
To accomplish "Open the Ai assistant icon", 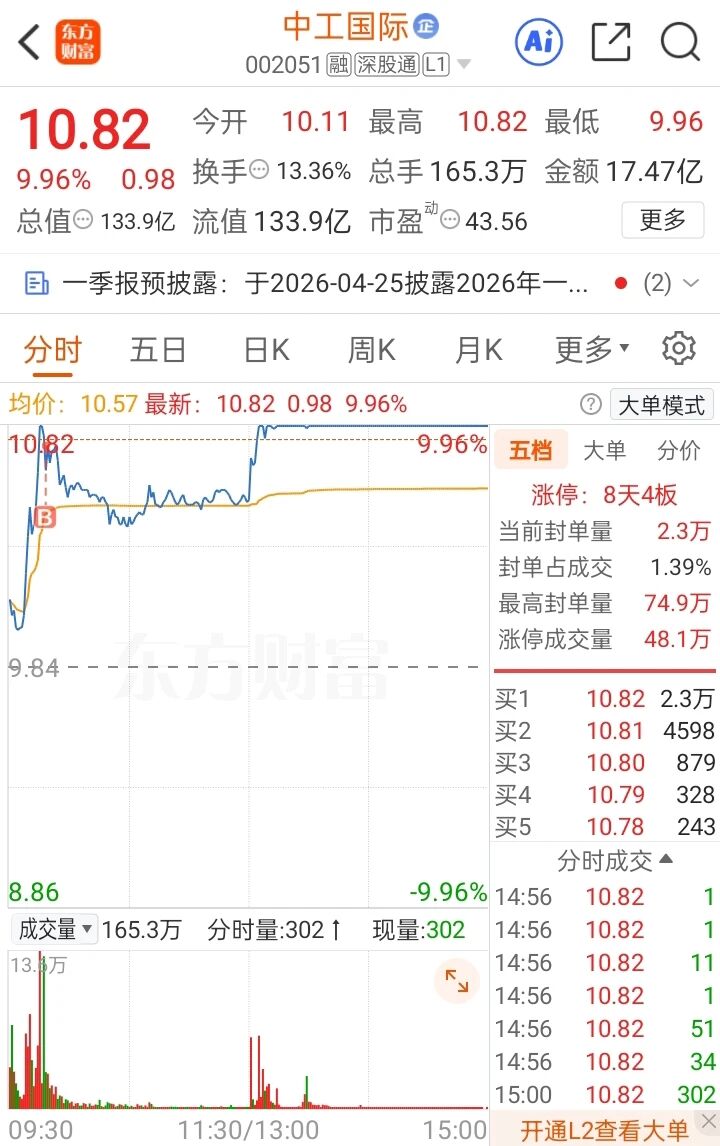I will [x=539, y=42].
